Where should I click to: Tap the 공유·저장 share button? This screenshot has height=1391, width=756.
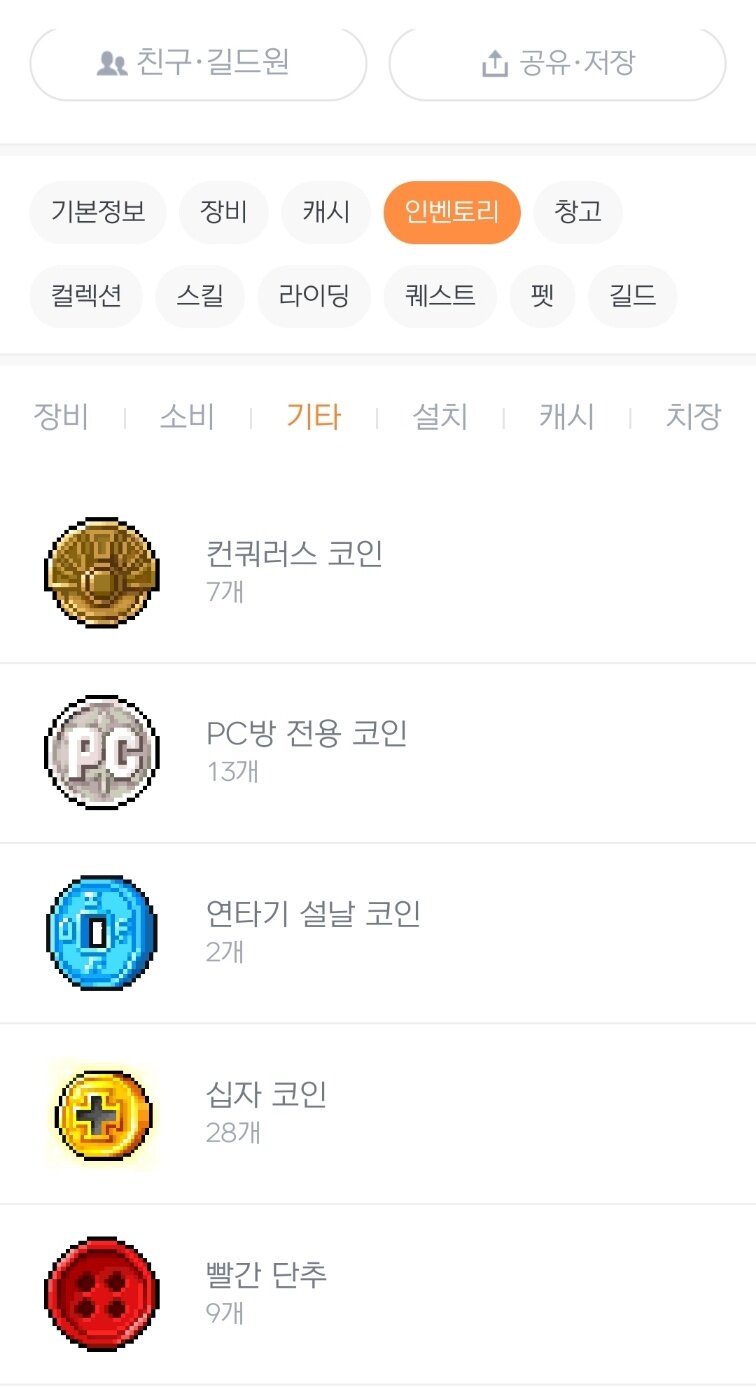tap(557, 63)
